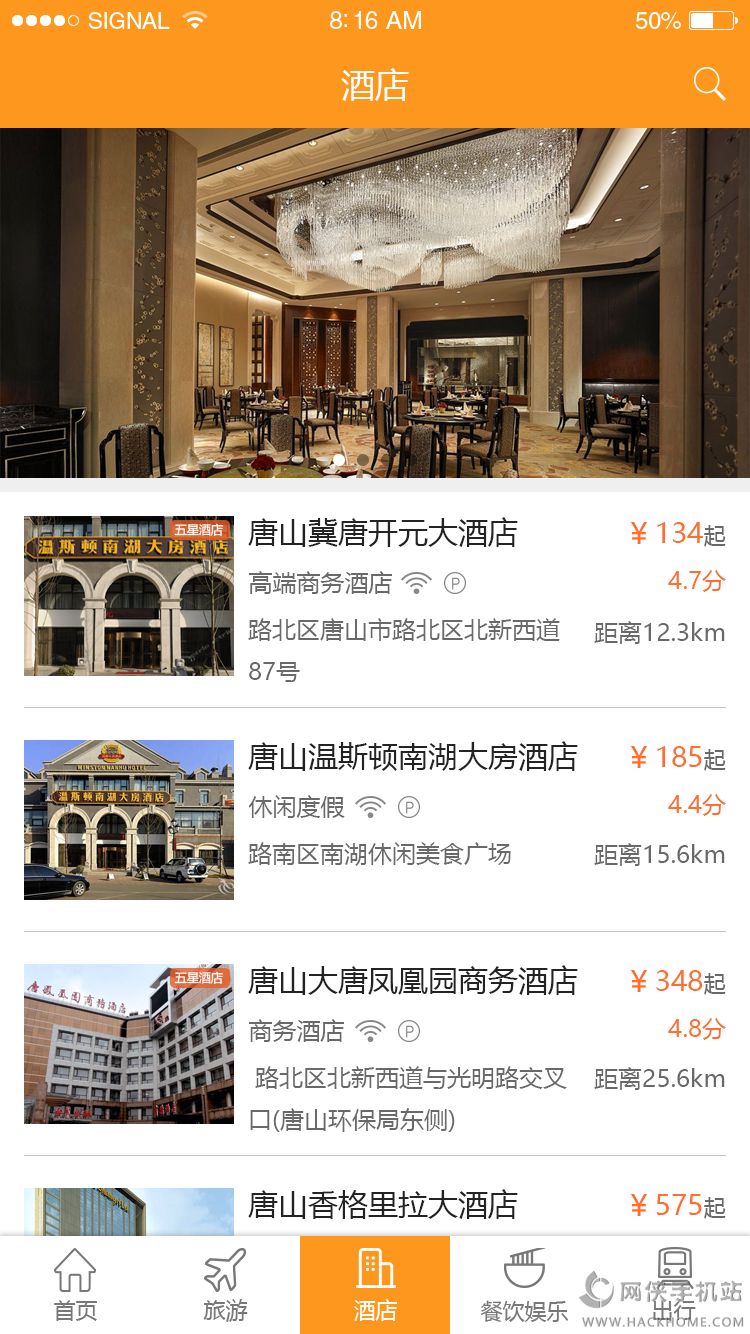
Task: Switch to the 餐饮娱乐 tab
Action: pyautogui.click(x=524, y=1285)
